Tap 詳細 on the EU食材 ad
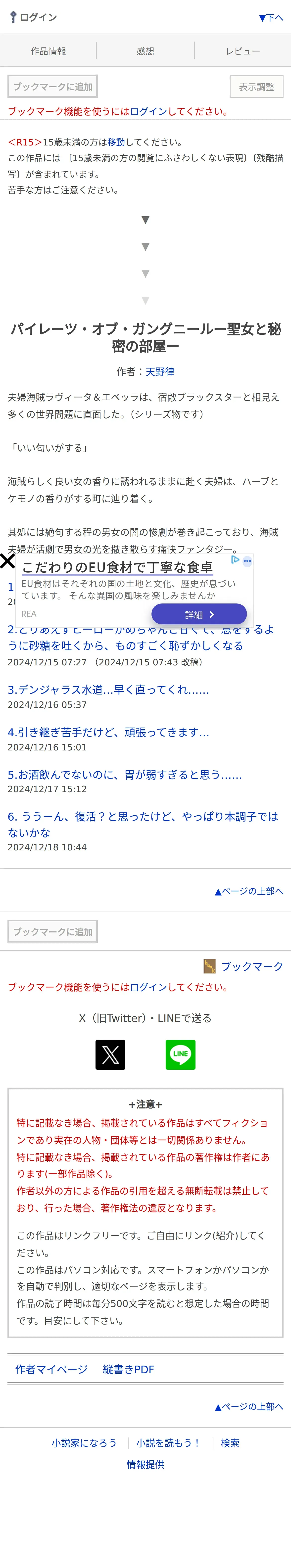 pos(199,614)
